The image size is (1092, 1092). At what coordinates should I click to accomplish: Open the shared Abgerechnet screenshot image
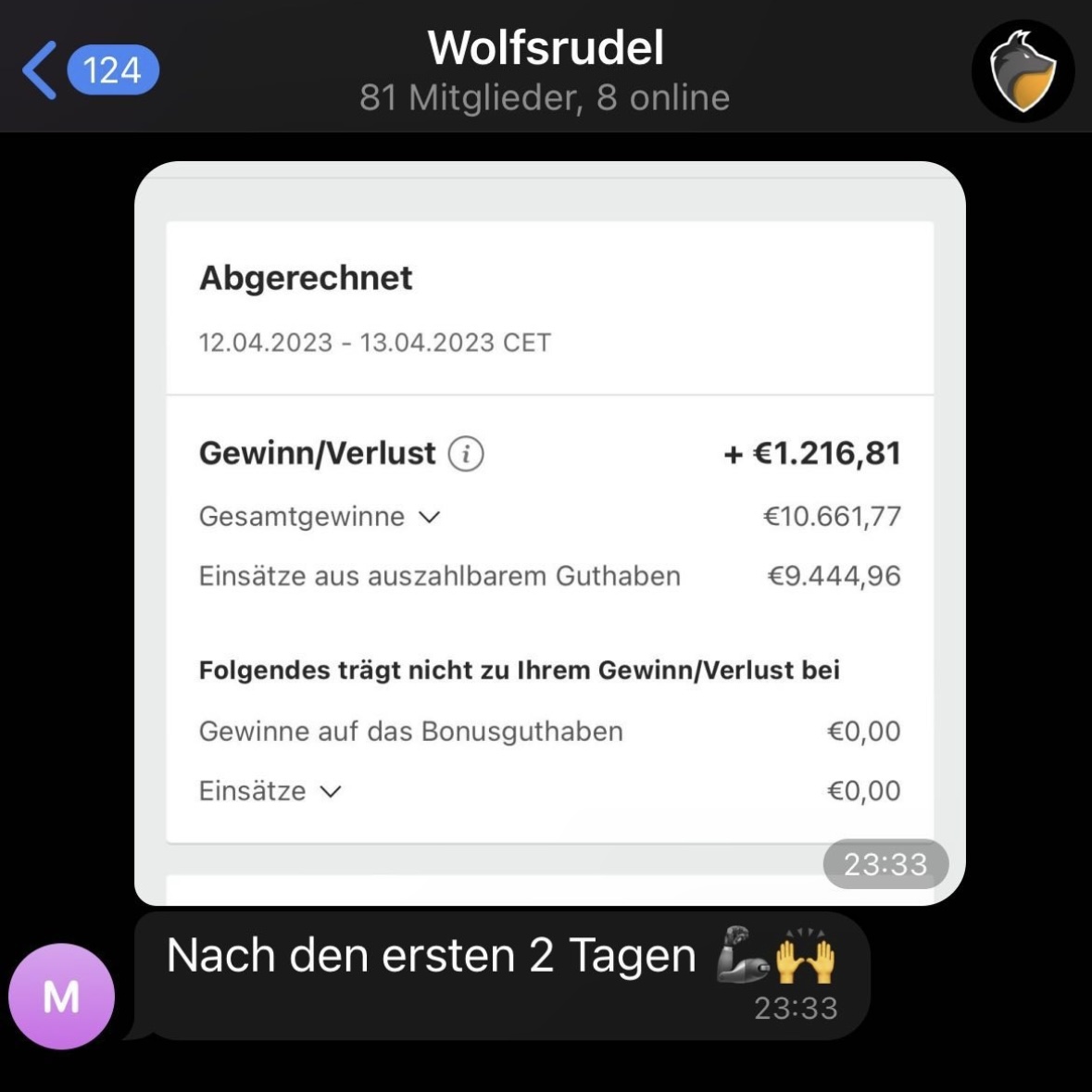click(x=549, y=533)
